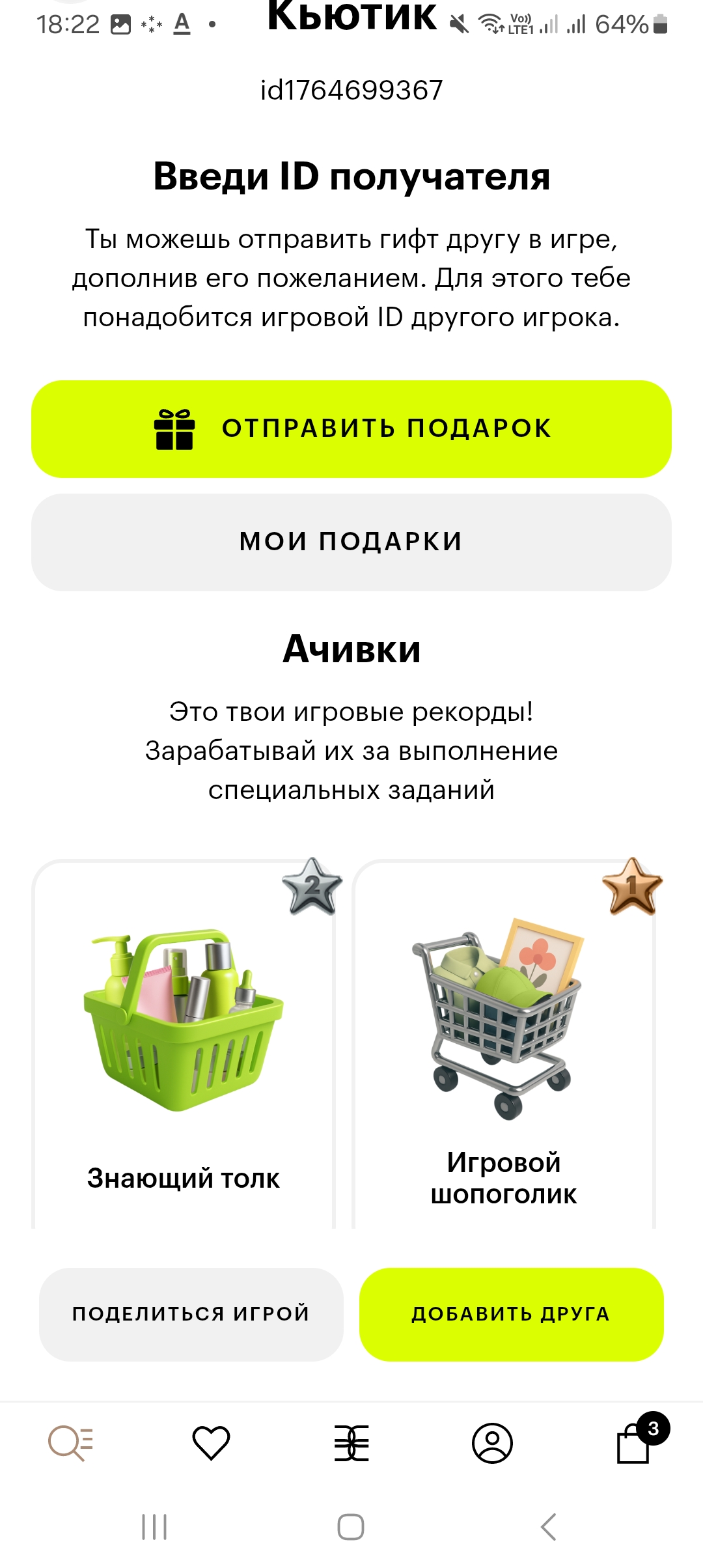703x1568 pixels.
Task: Open the profile tab
Action: click(492, 1443)
